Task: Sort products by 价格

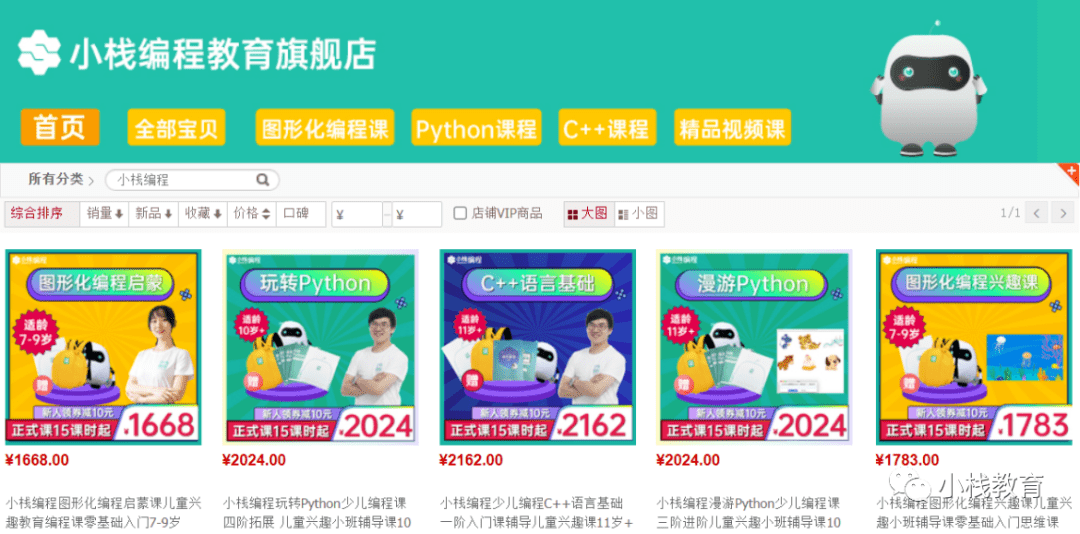Action: [251, 213]
